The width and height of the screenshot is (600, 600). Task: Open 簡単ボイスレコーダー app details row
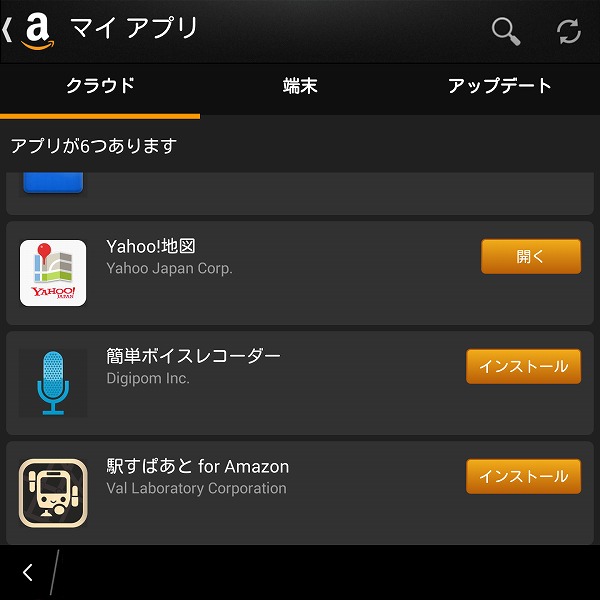[x=250, y=382]
